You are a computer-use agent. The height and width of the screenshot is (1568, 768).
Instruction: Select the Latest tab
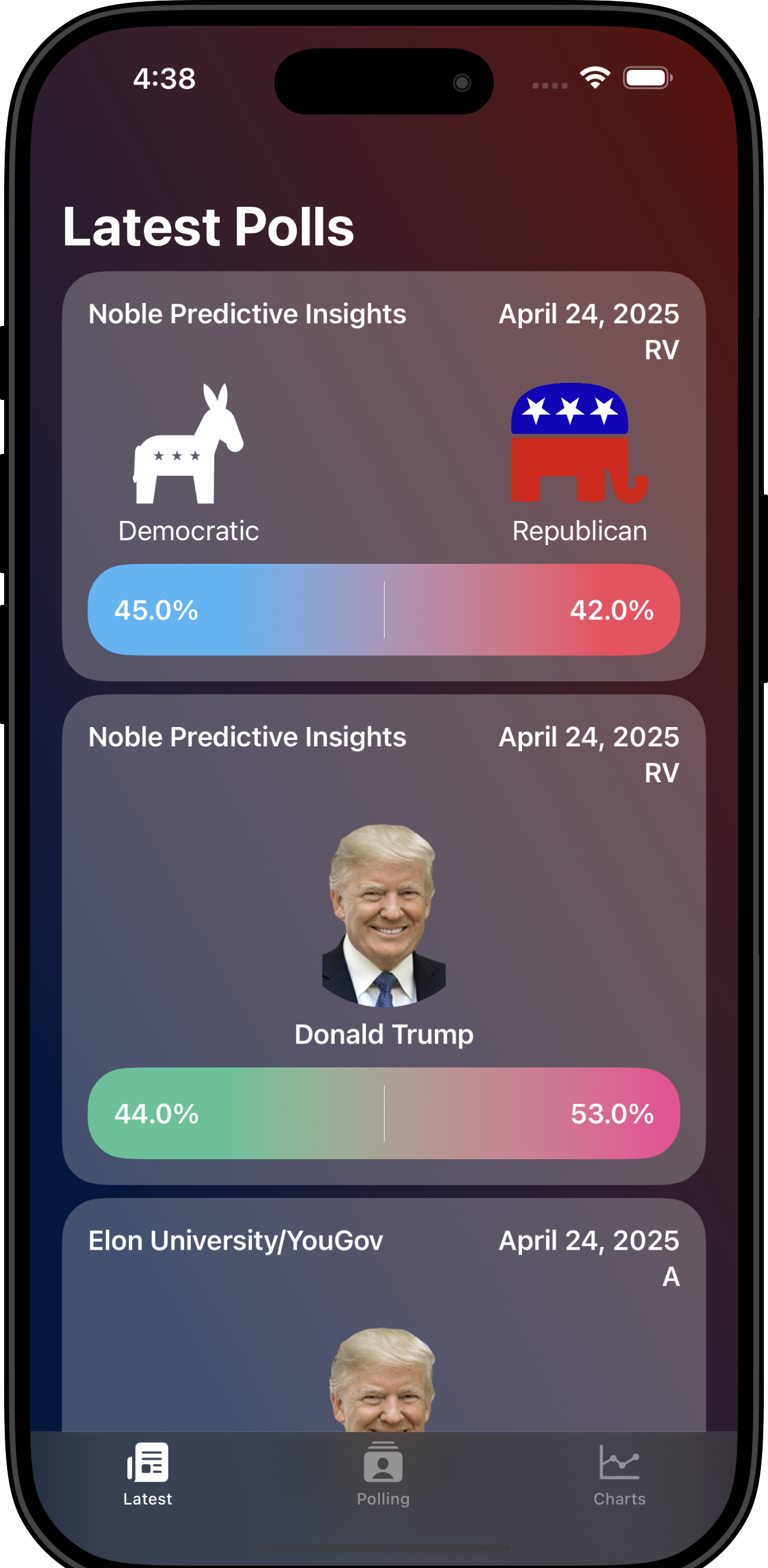147,1473
